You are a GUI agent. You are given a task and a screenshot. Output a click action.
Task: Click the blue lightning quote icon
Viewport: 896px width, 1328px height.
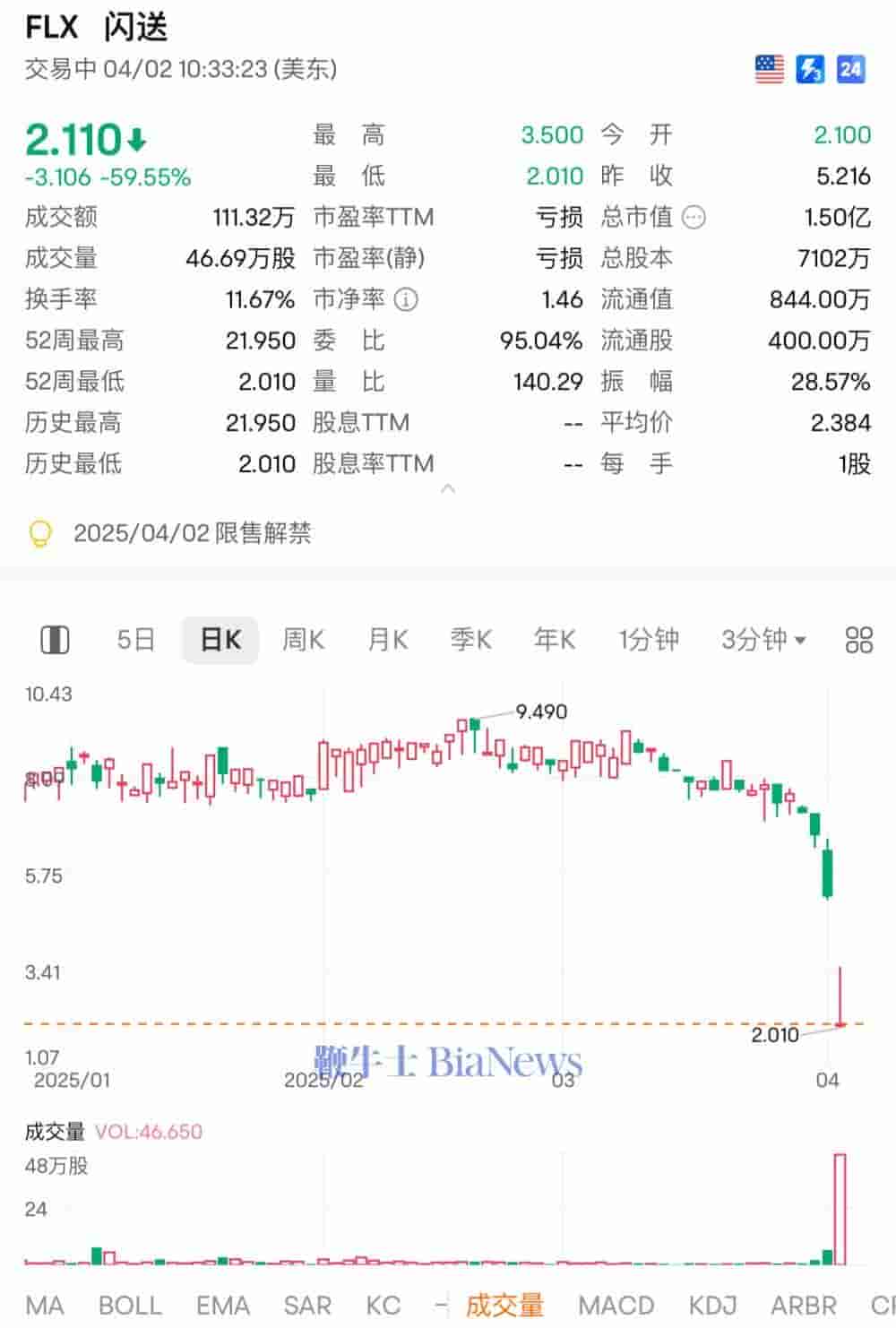(x=809, y=66)
